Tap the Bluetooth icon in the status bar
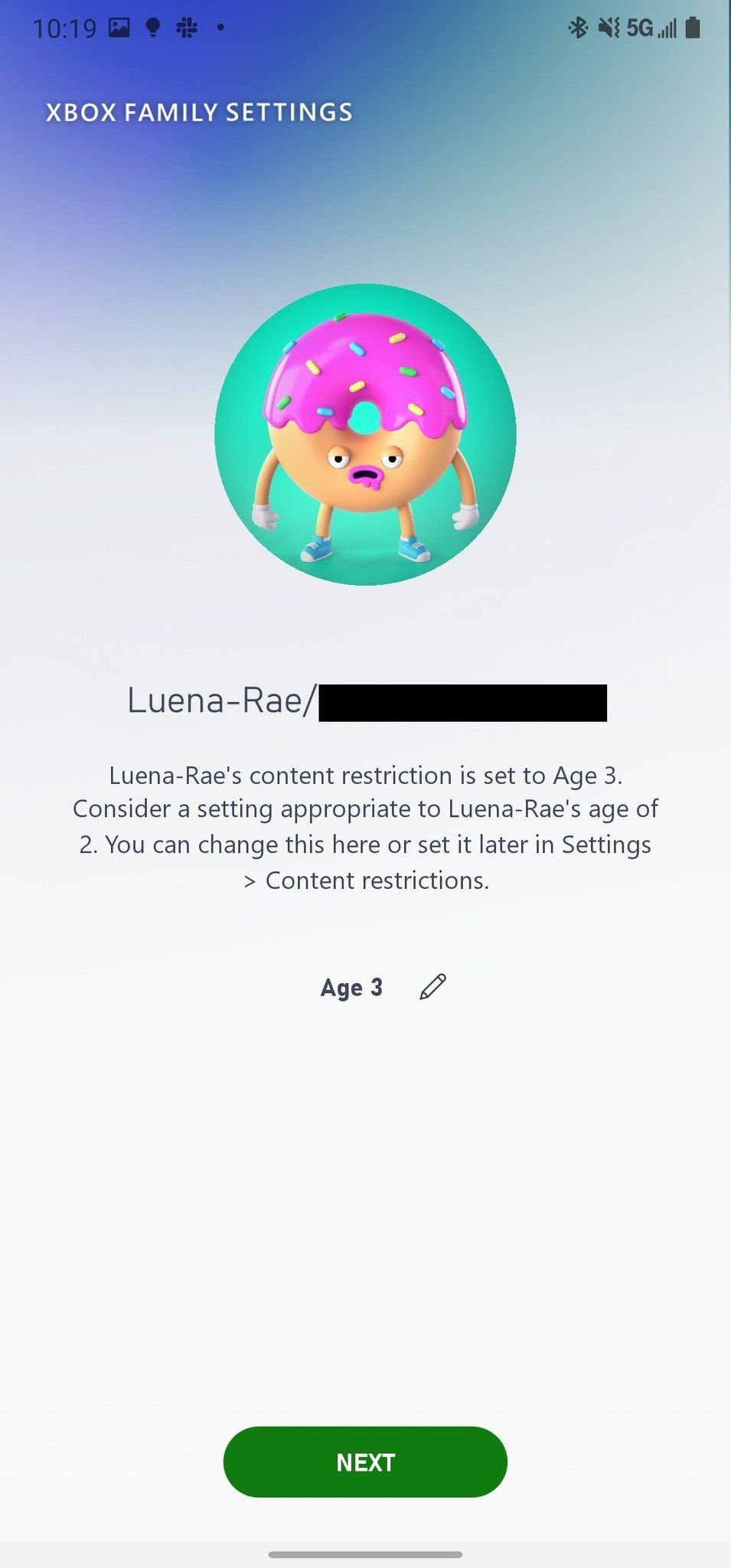731x1568 pixels. click(578, 28)
